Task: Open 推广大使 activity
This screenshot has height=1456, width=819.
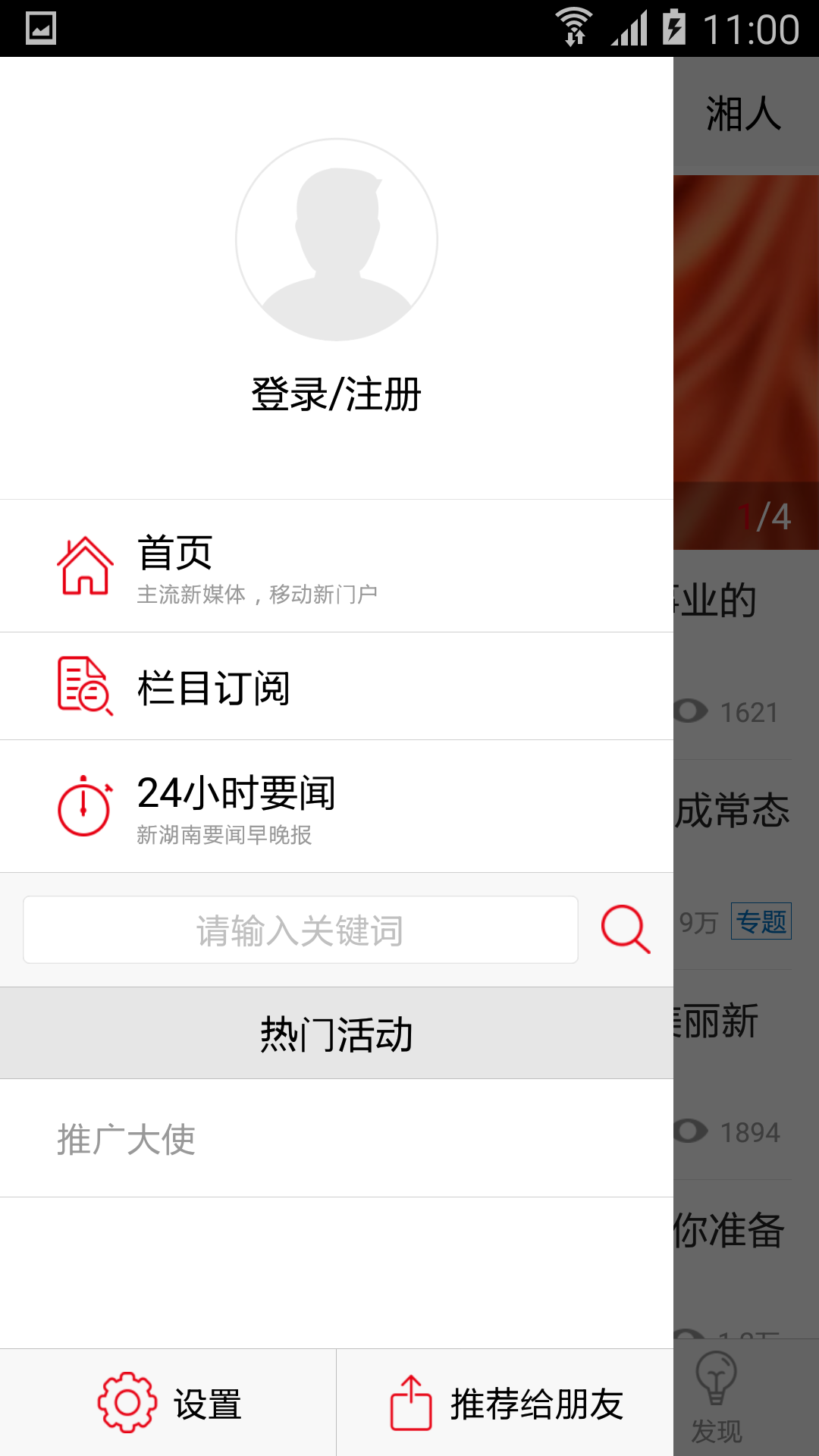Action: 336,1138
